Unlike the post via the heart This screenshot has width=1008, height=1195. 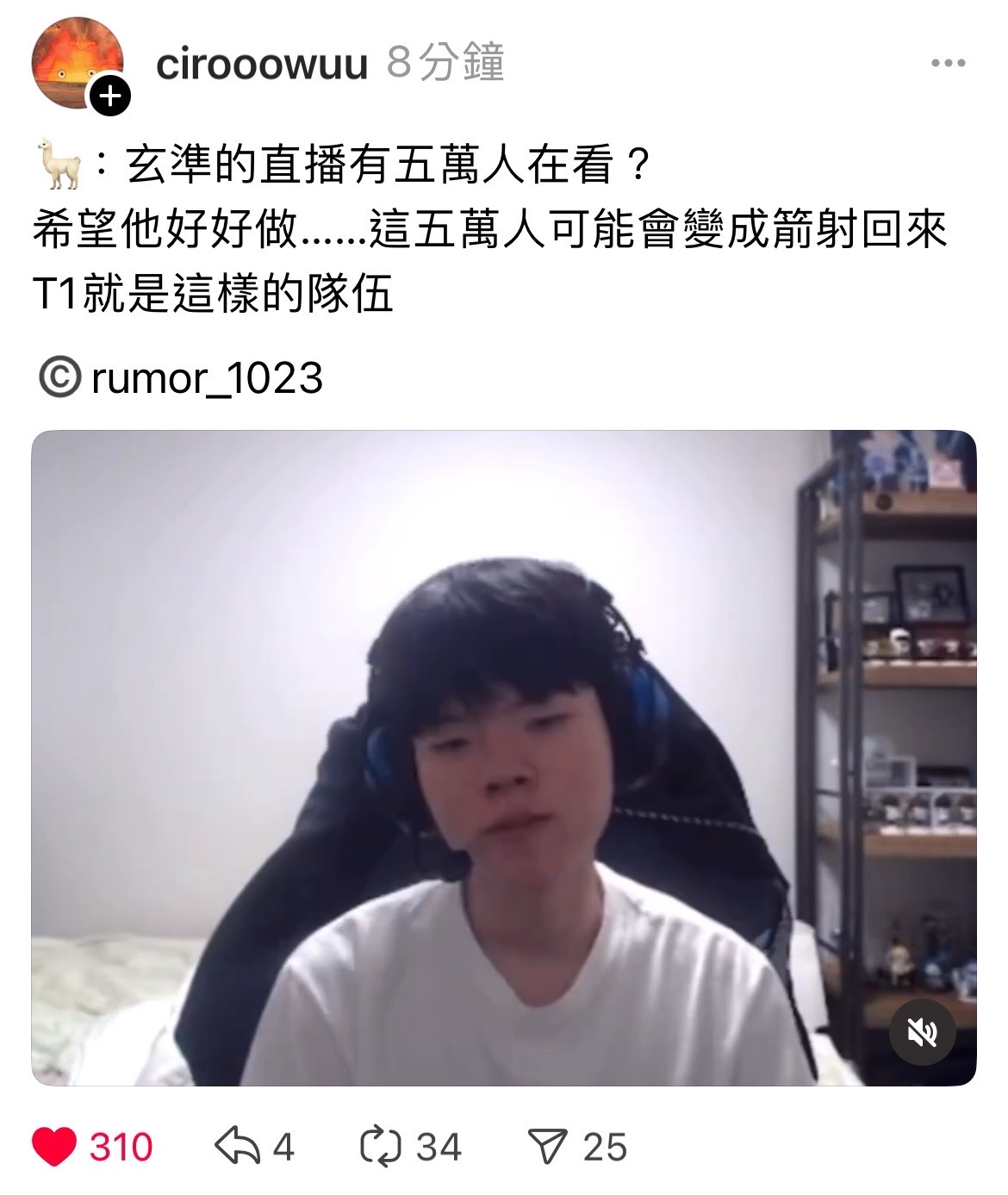[54, 1147]
